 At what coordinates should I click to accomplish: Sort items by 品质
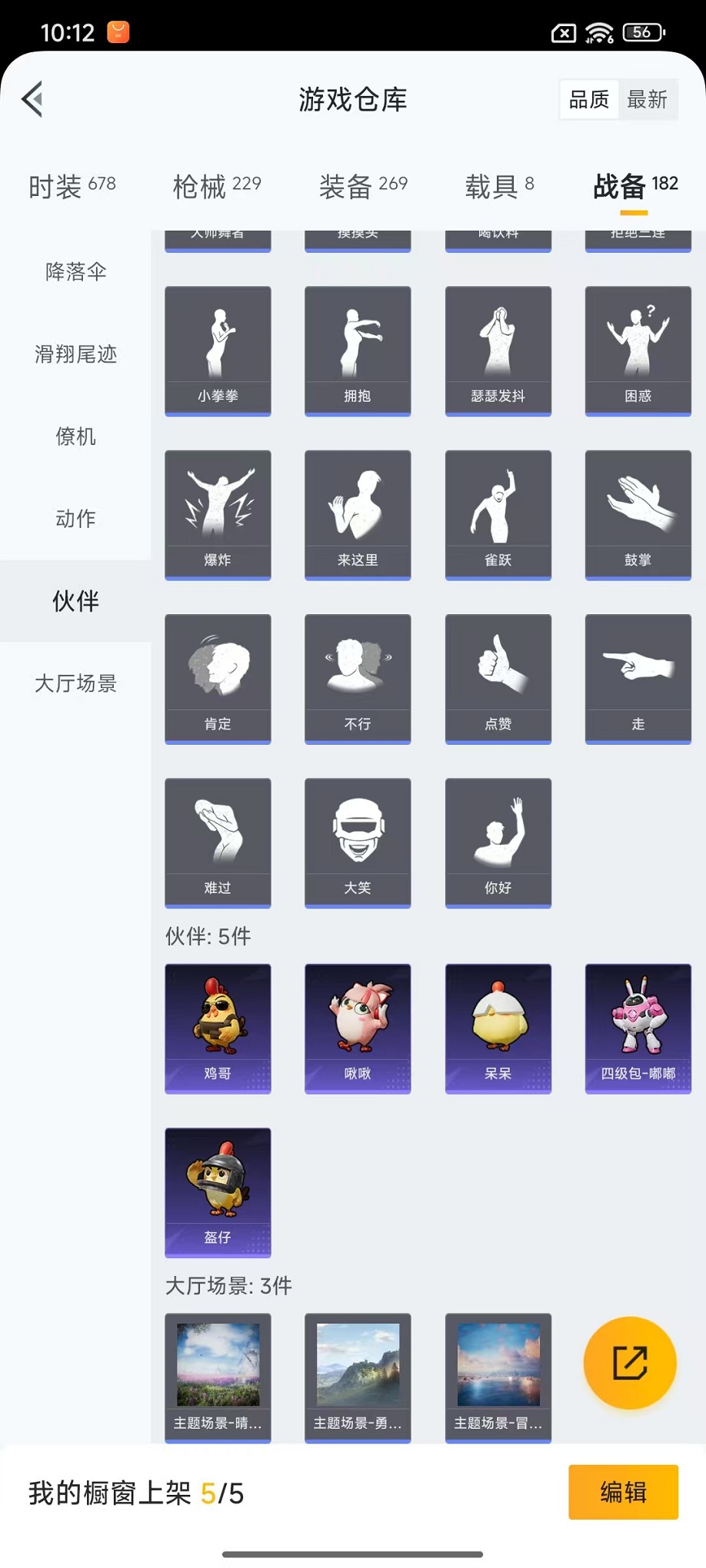[589, 99]
